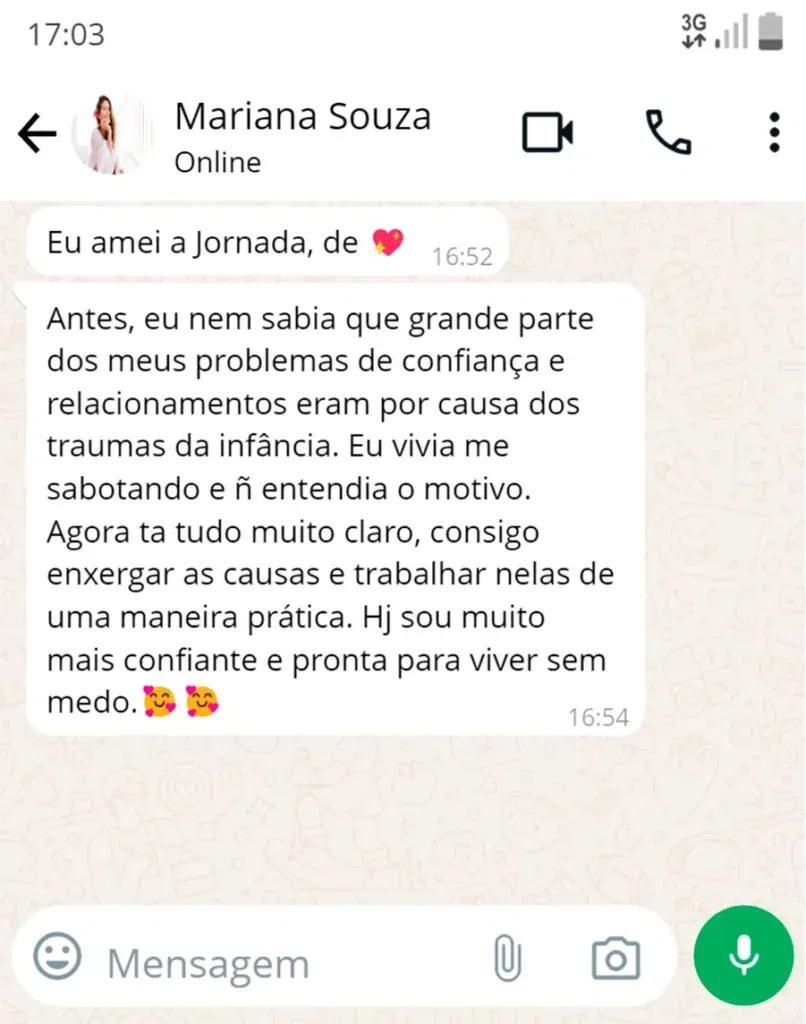Attach a file with the paperclip
Viewport: 806px width, 1024px height.
508,958
